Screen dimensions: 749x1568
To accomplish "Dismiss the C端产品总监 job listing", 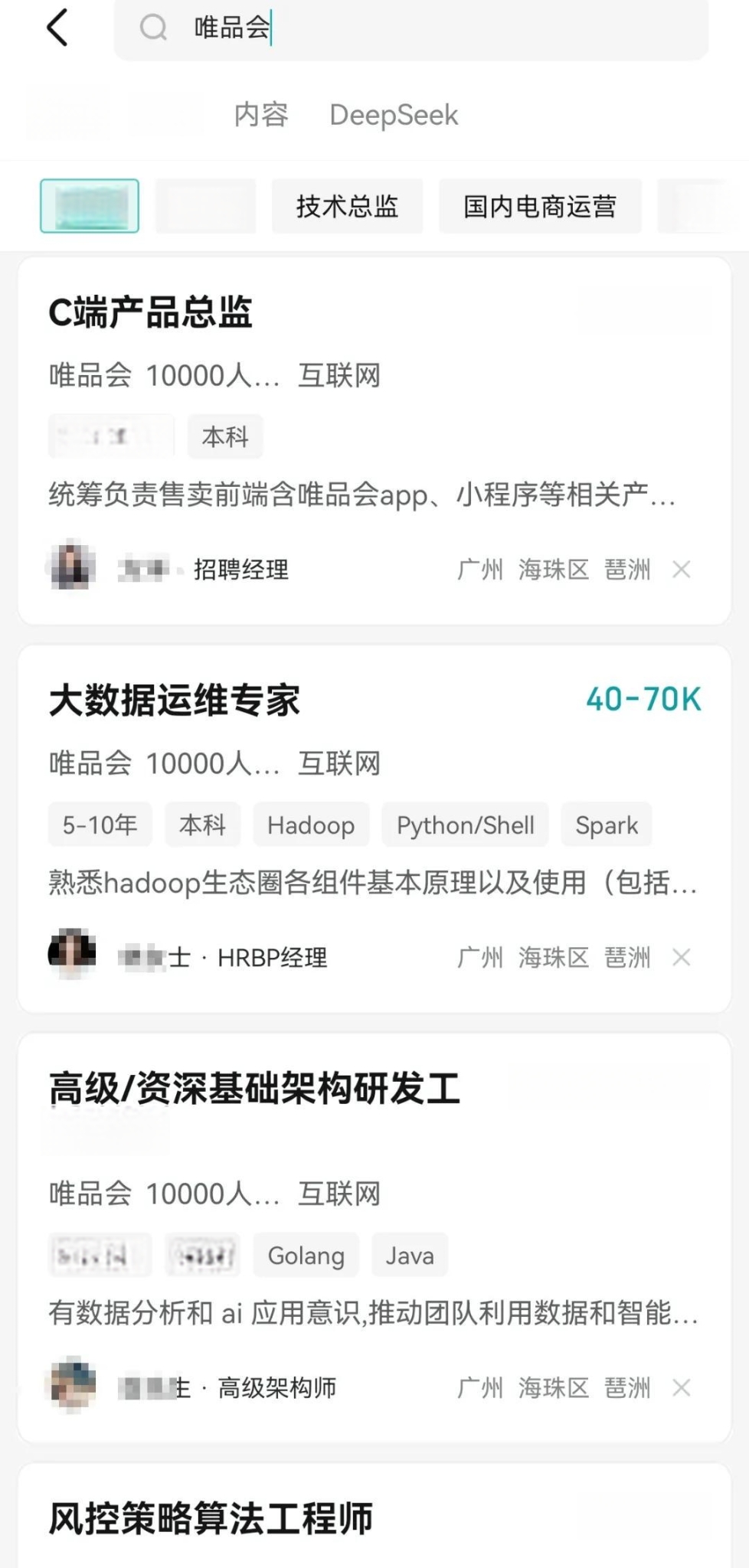I will click(681, 570).
